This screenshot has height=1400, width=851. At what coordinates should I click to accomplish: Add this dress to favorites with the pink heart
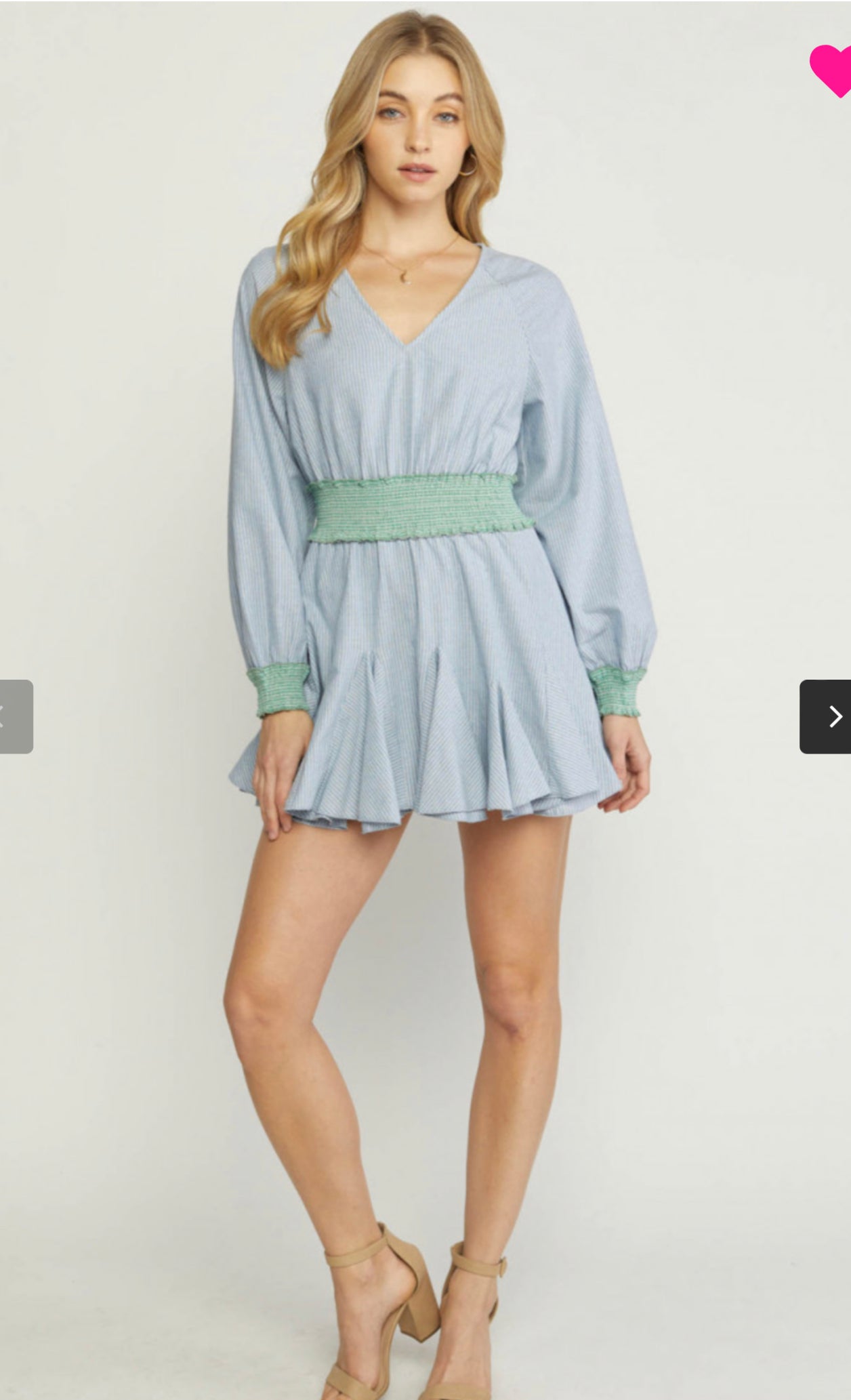[831, 68]
